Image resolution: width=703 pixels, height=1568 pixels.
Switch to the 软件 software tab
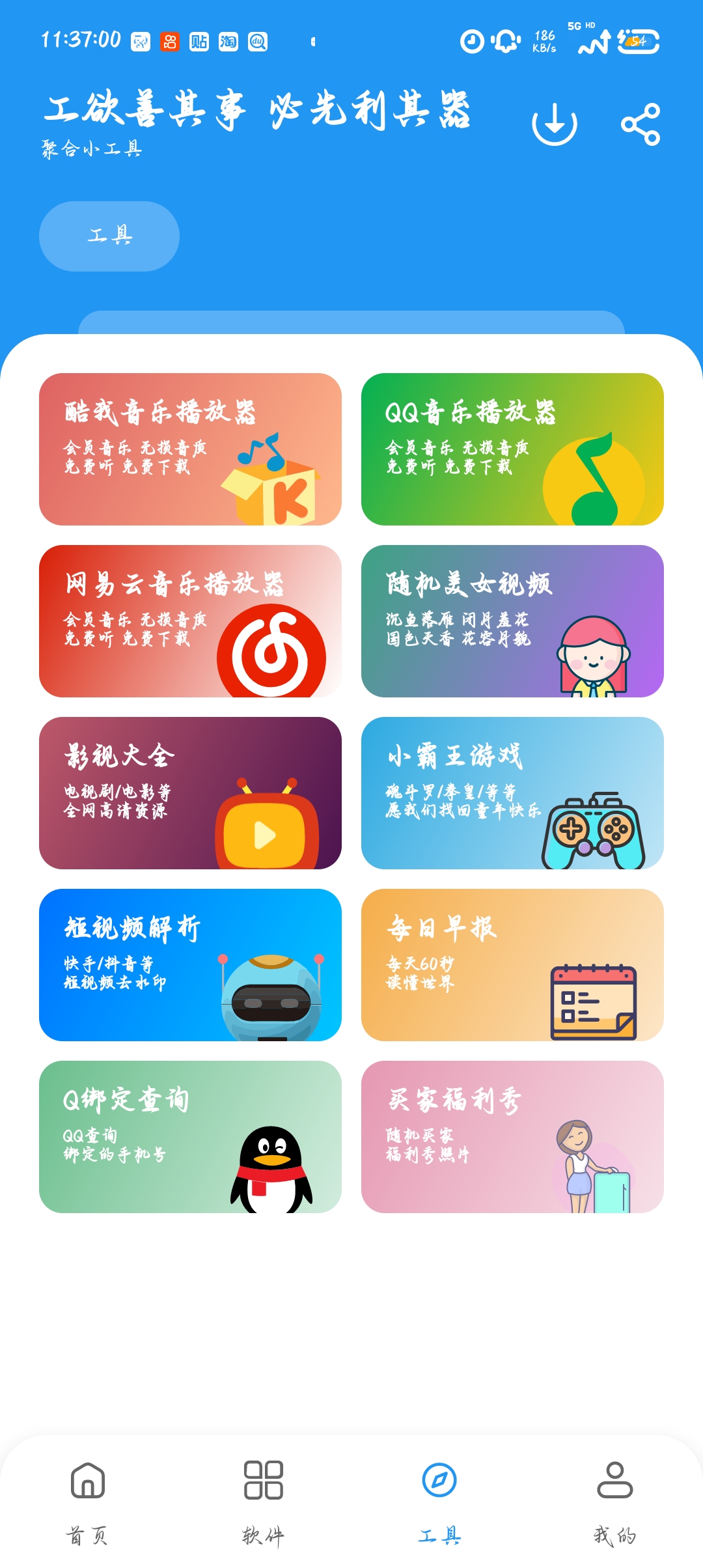point(264,1498)
